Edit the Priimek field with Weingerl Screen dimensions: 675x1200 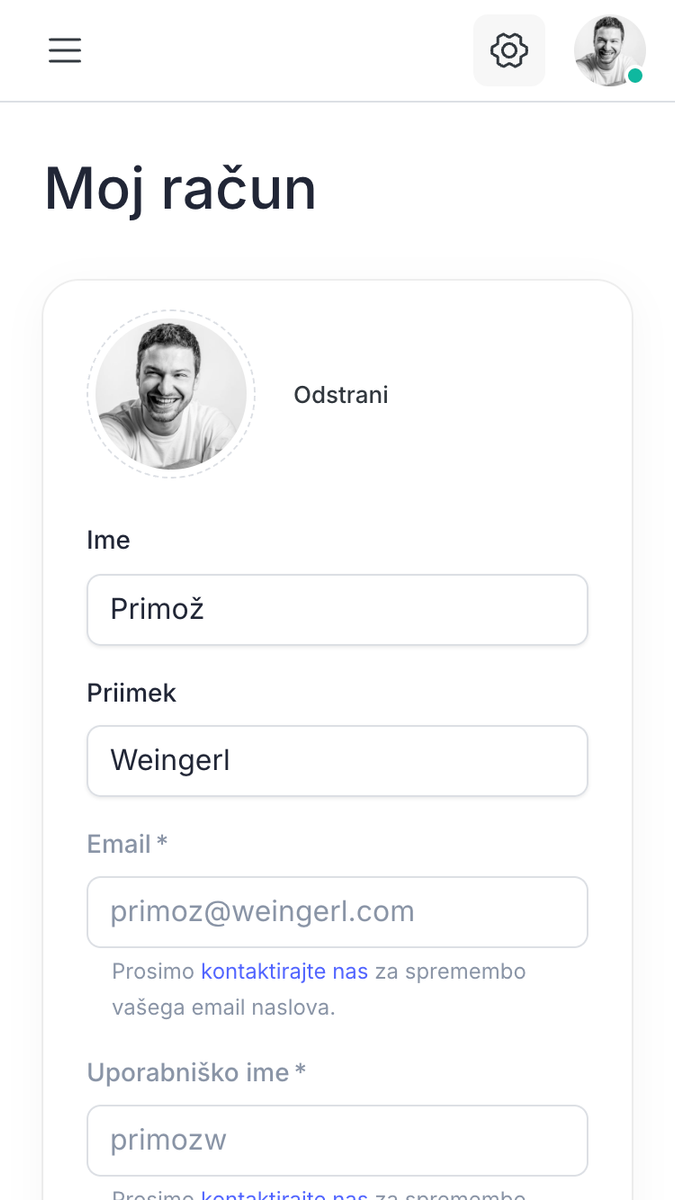[337, 761]
